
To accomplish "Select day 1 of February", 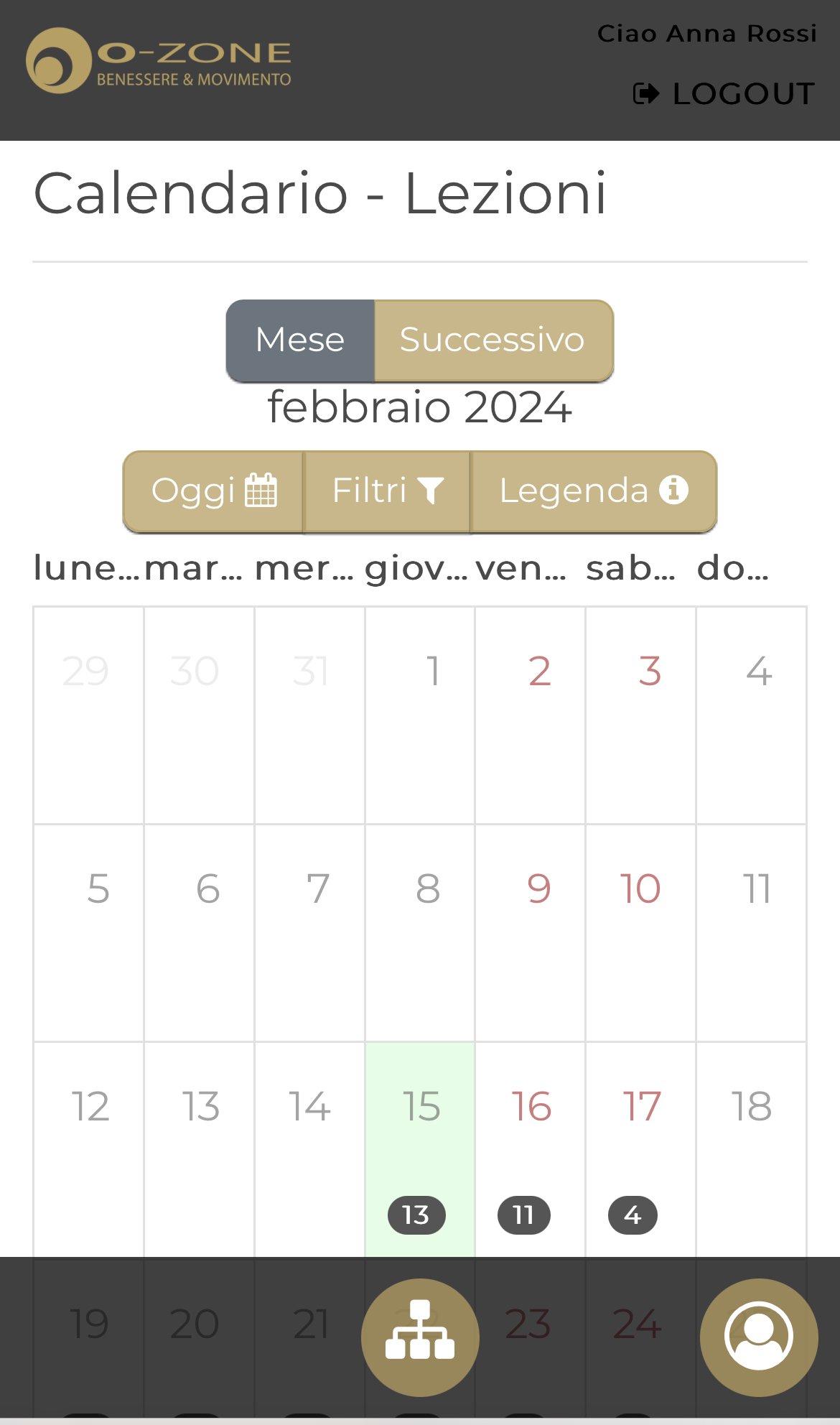I will tap(420, 715).
